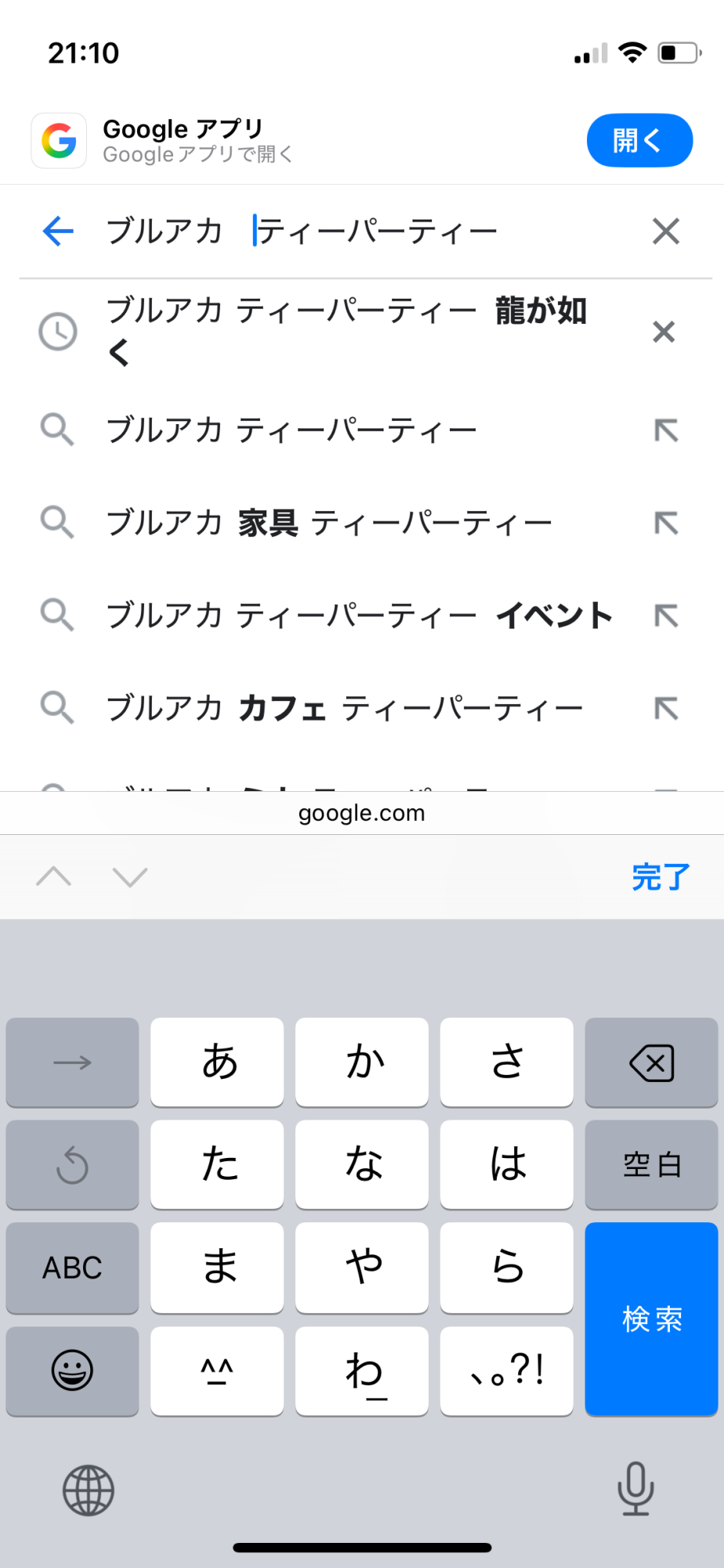Remove the 龍が如く history suggestion
Viewport: 724px width, 1568px height.
tap(664, 332)
